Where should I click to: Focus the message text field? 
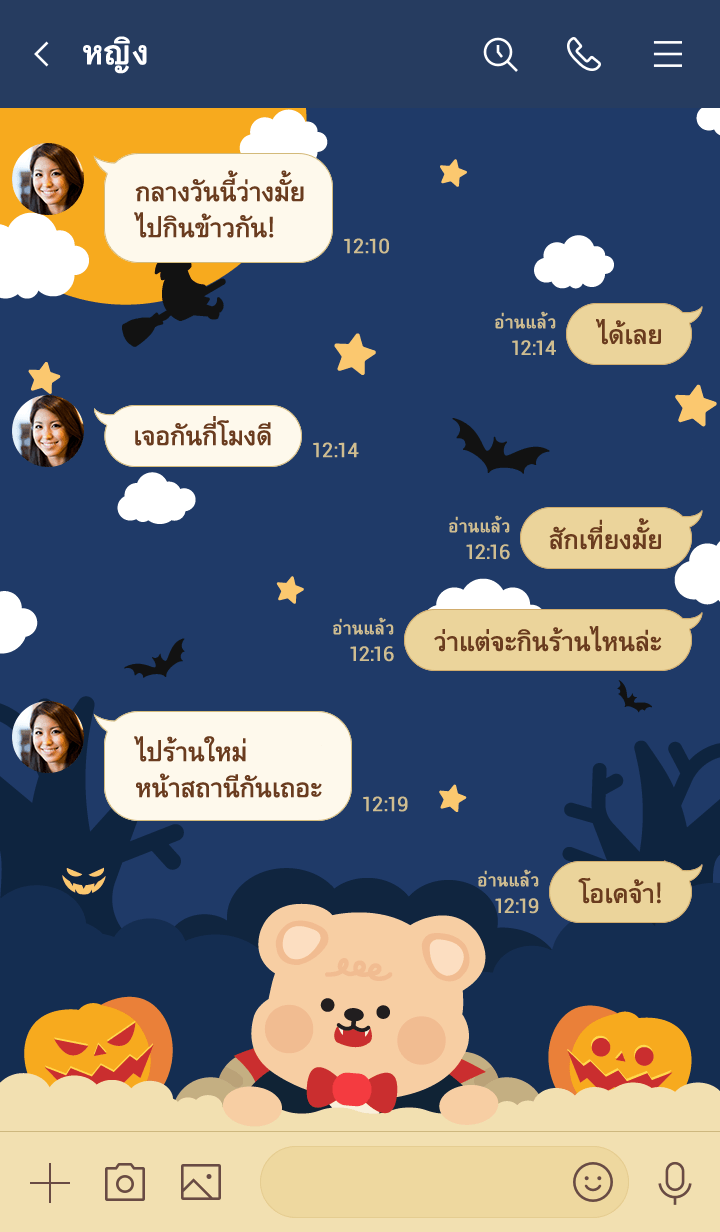410,1183
